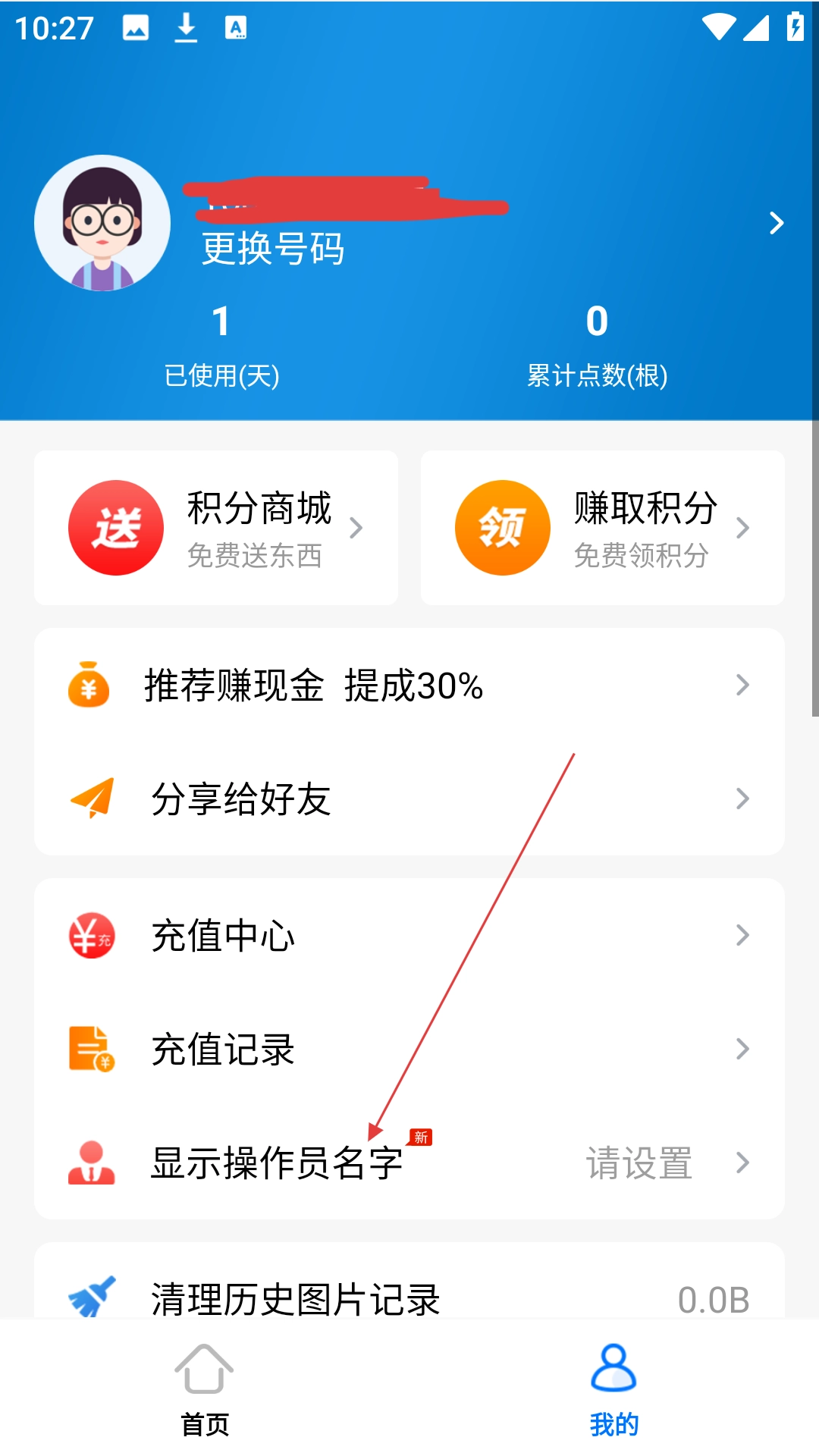Tap 清理历史图片记录 to clear image history
This screenshot has width=819, height=1456.
point(409,1298)
